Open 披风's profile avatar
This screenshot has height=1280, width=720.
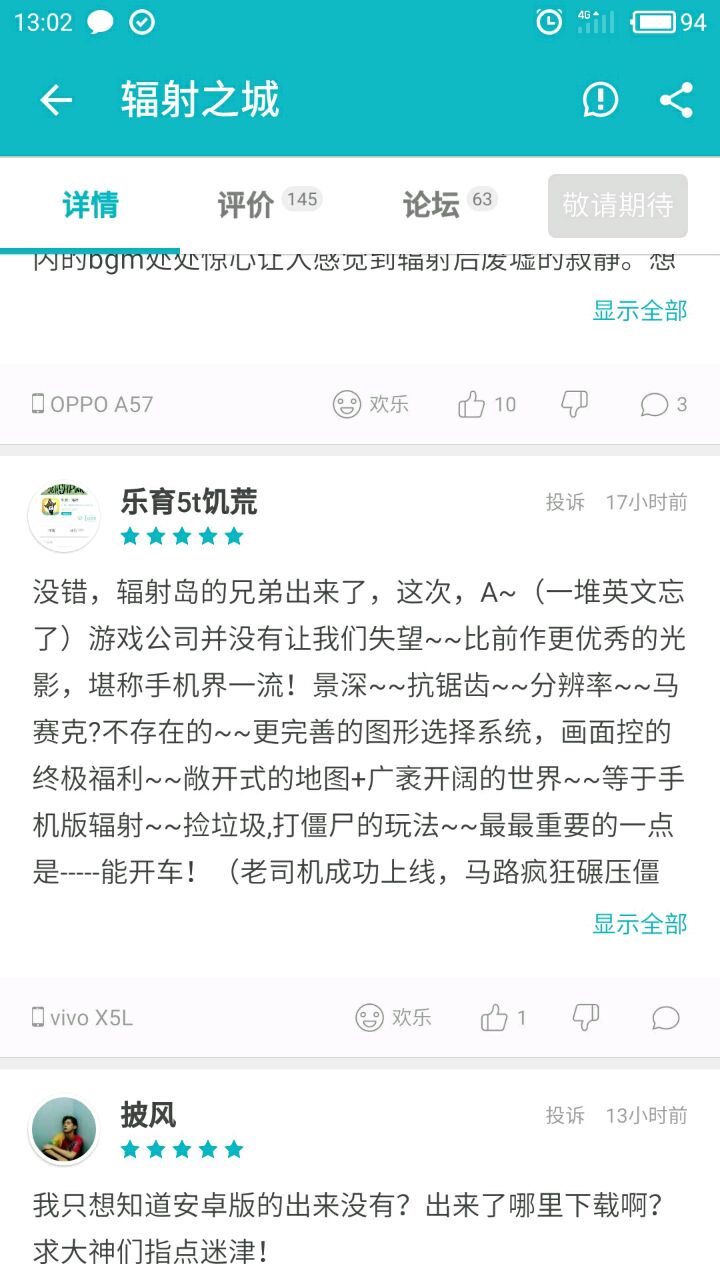coord(64,1130)
